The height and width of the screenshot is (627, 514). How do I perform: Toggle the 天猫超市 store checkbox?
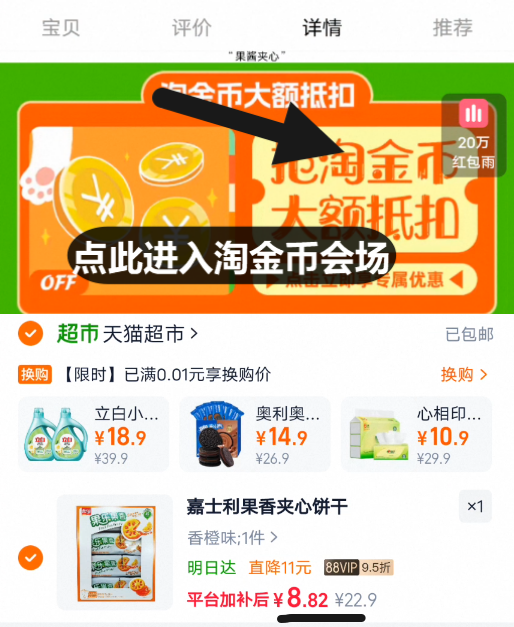coord(30,333)
